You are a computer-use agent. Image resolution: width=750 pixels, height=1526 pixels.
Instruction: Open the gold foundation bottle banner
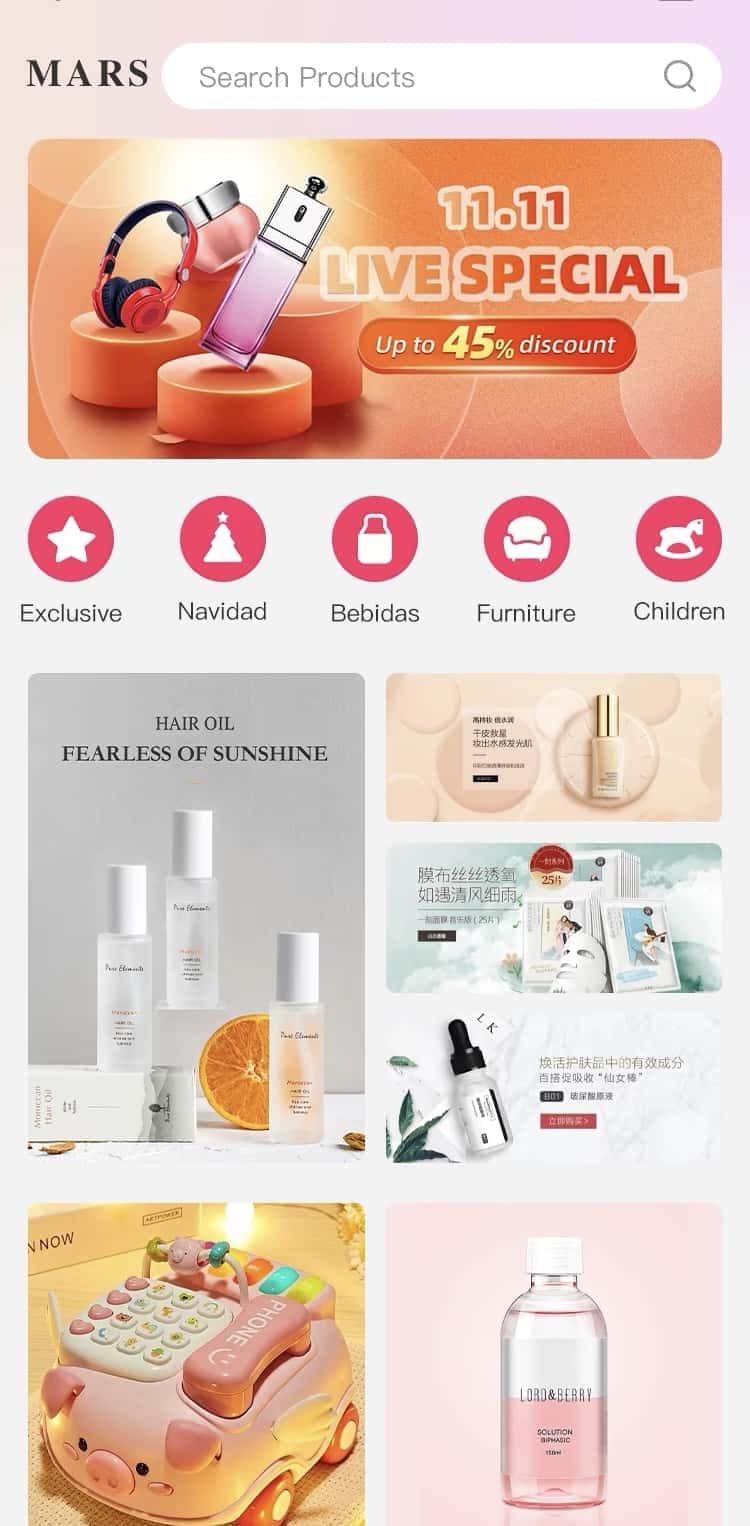click(553, 747)
